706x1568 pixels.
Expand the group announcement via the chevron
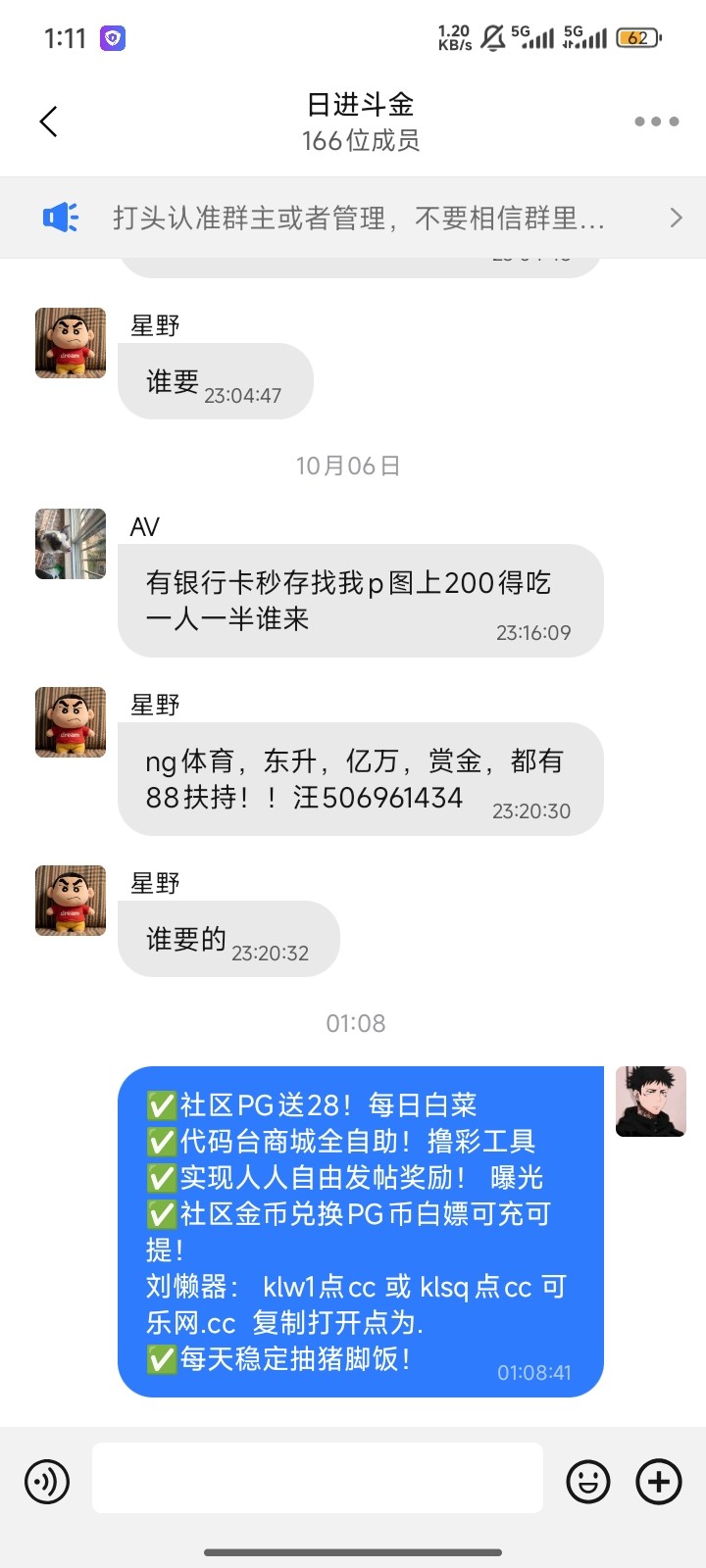(675, 217)
